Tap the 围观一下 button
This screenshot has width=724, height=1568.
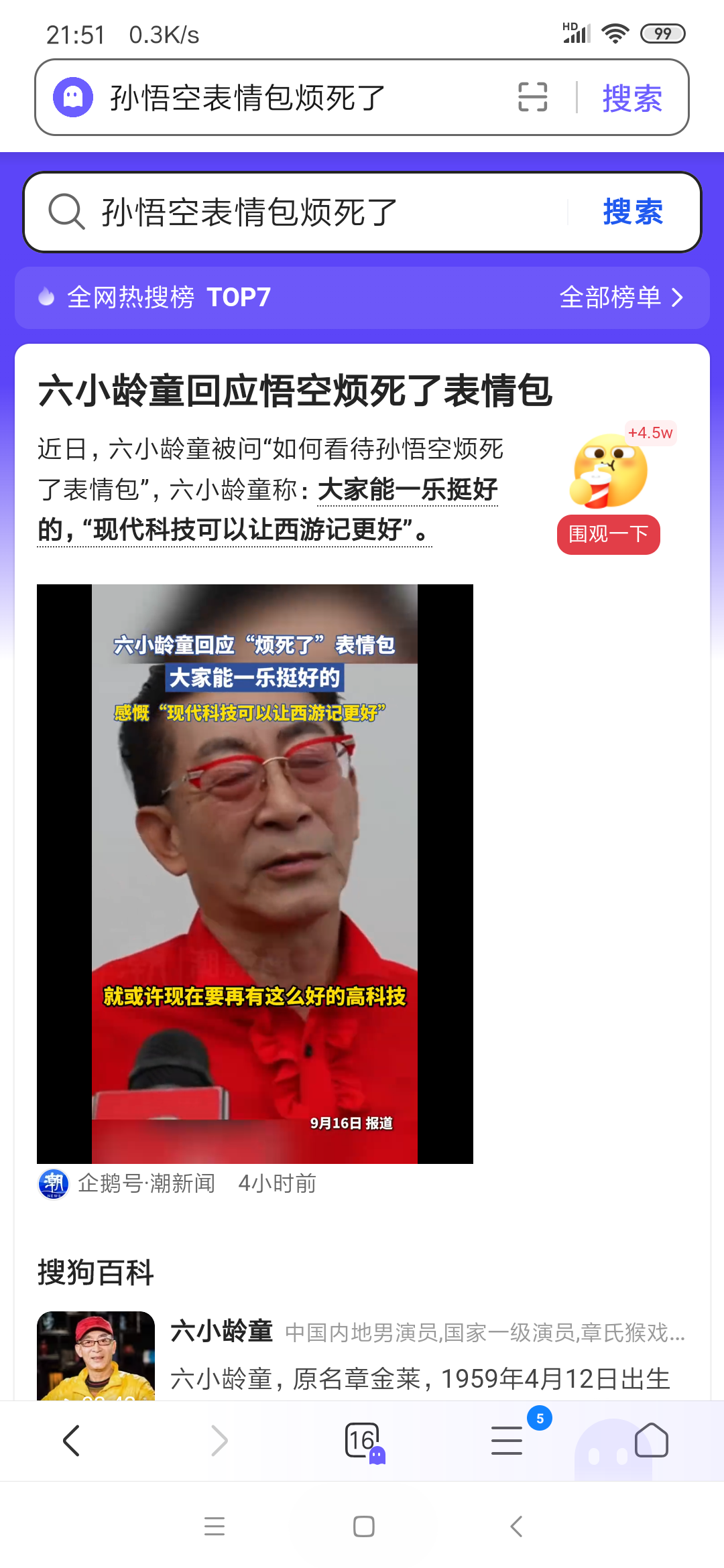point(608,534)
